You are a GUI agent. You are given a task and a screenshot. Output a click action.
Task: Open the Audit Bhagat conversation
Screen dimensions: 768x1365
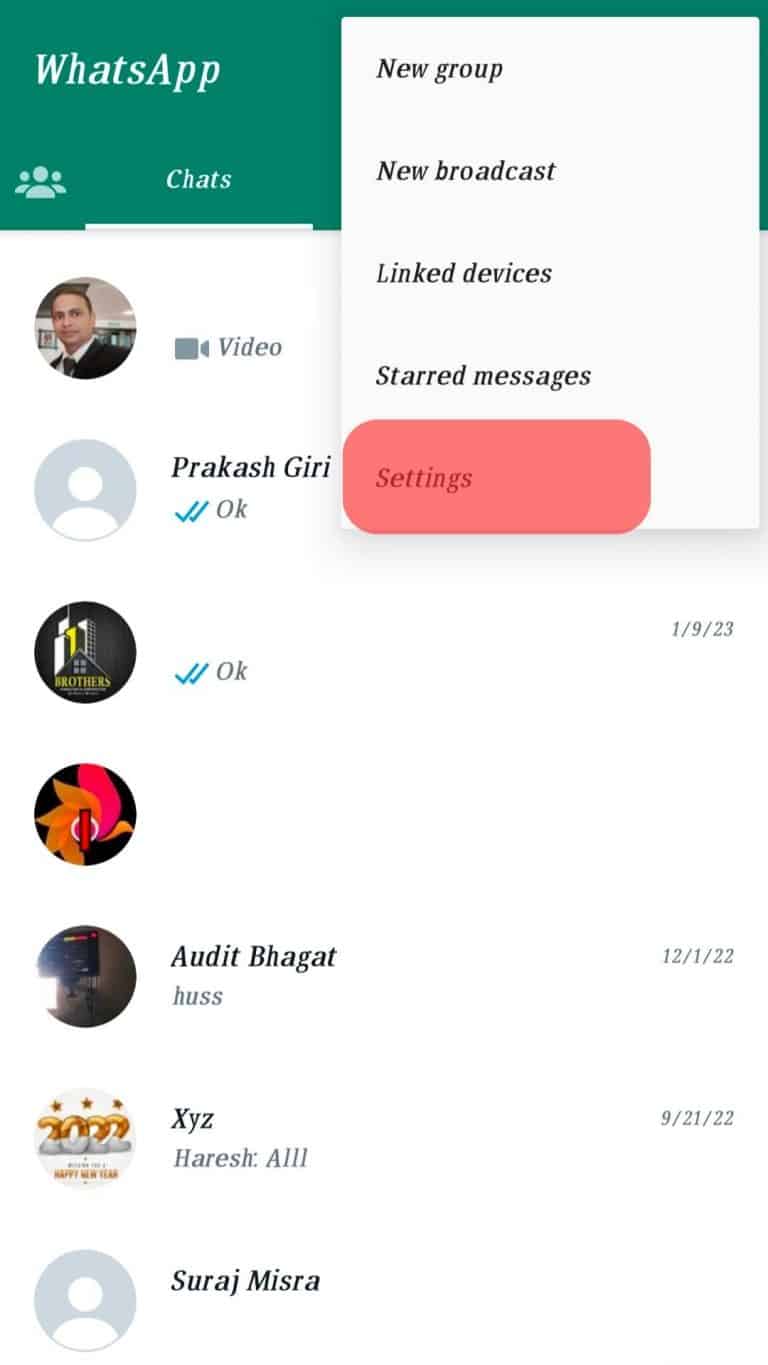click(254, 956)
